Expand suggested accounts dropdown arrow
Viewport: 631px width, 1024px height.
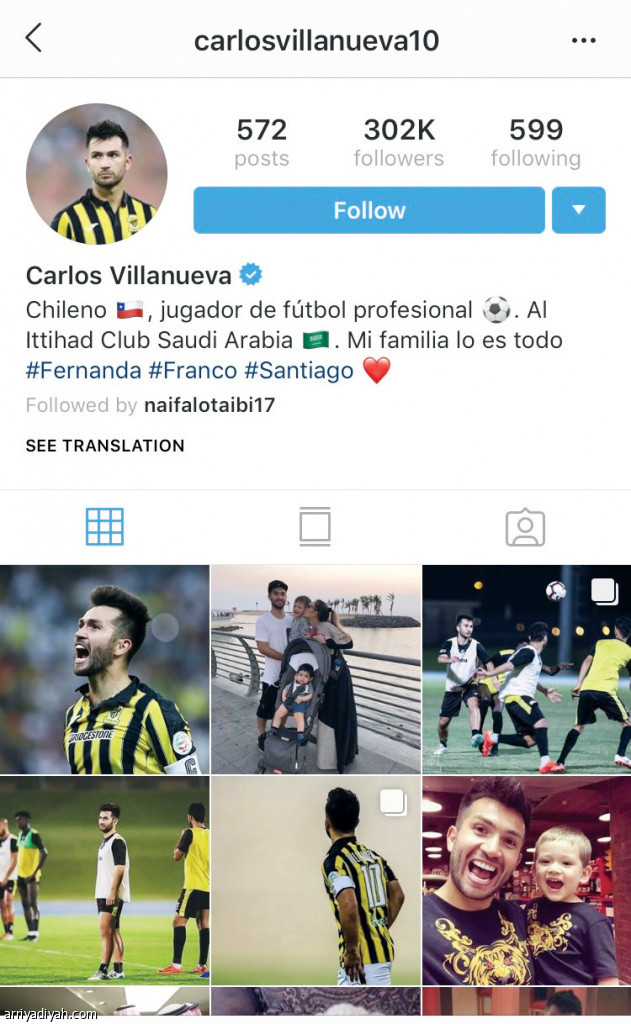tap(579, 210)
